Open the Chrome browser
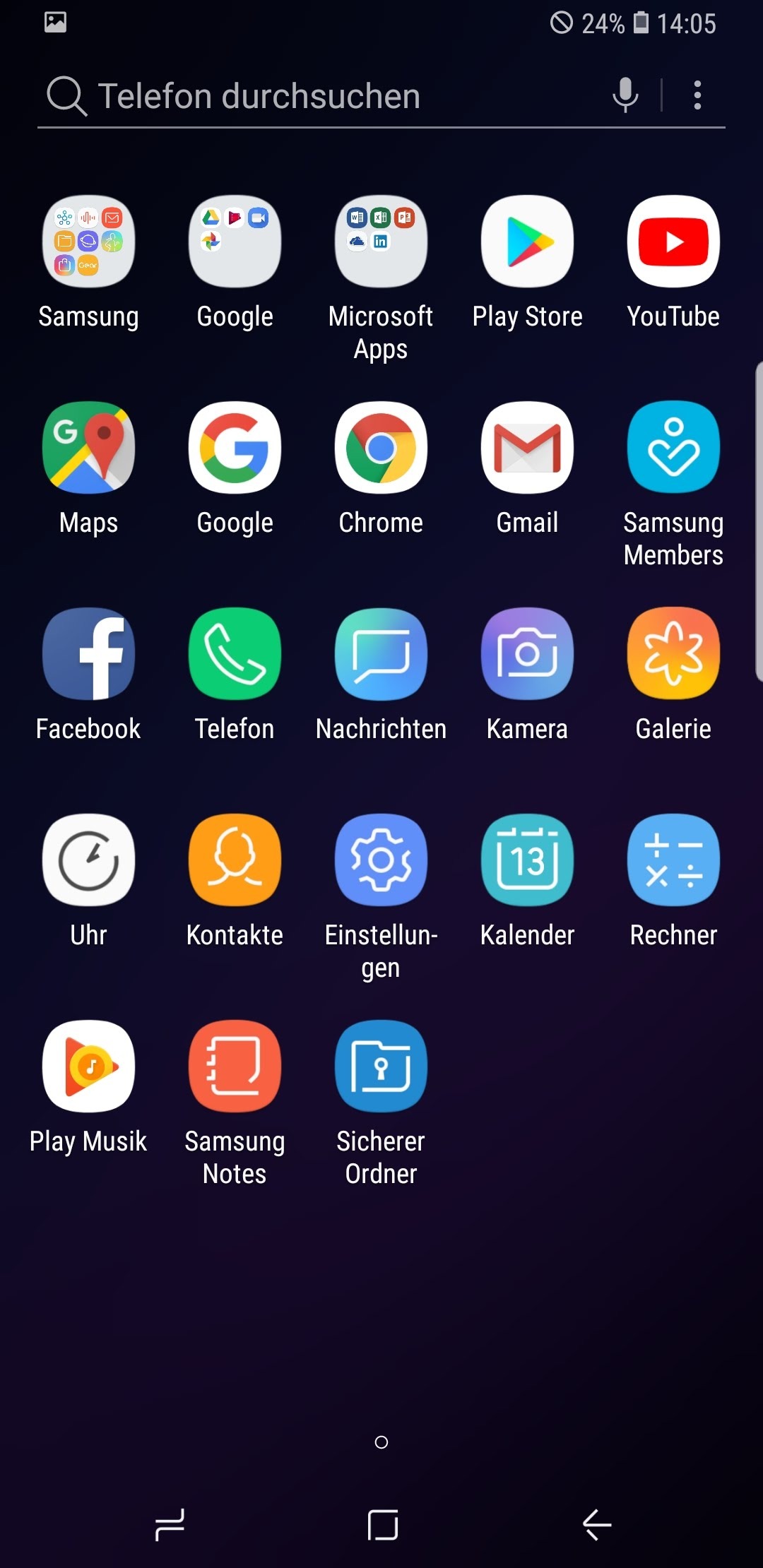Image resolution: width=763 pixels, height=1568 pixels. coord(381,448)
